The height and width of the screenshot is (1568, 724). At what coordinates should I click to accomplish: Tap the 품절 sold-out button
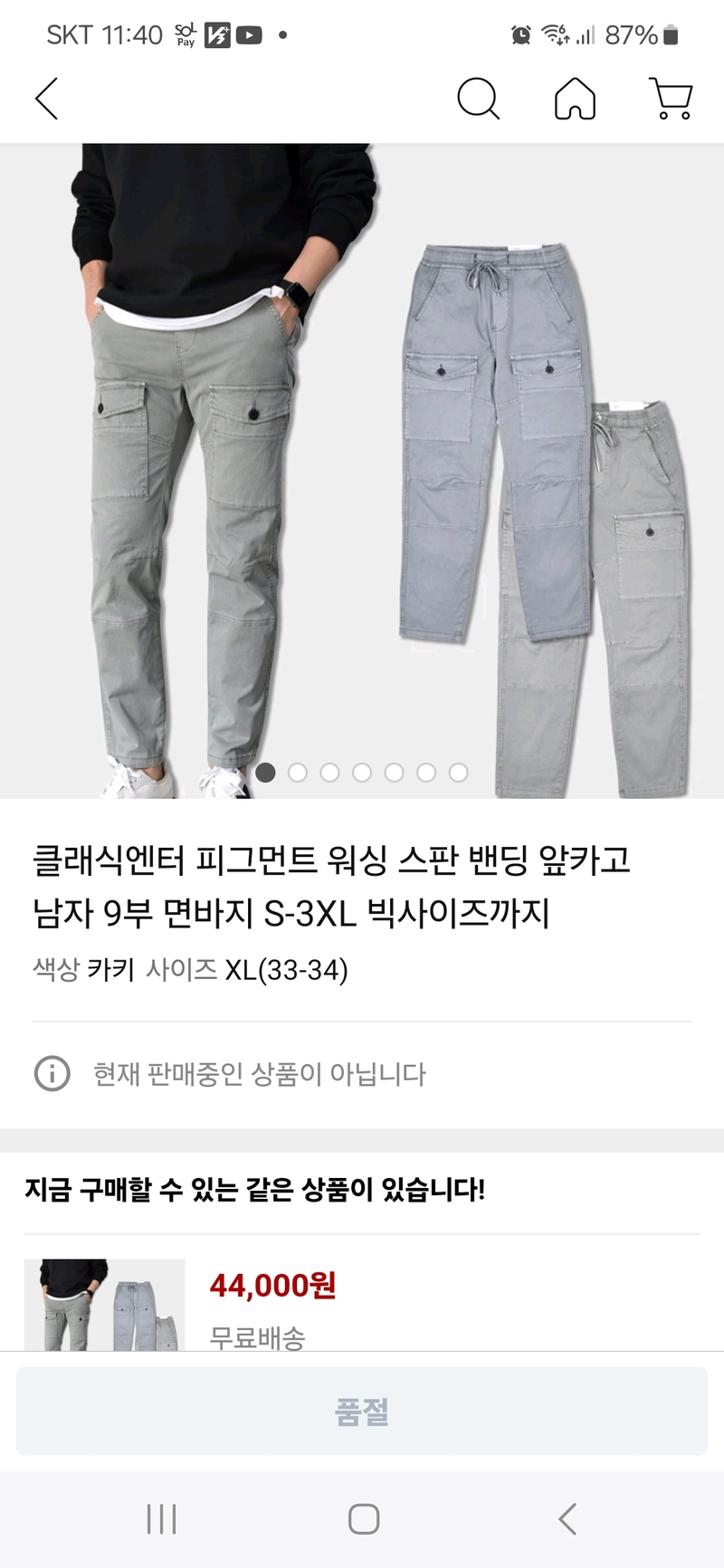point(362,1411)
